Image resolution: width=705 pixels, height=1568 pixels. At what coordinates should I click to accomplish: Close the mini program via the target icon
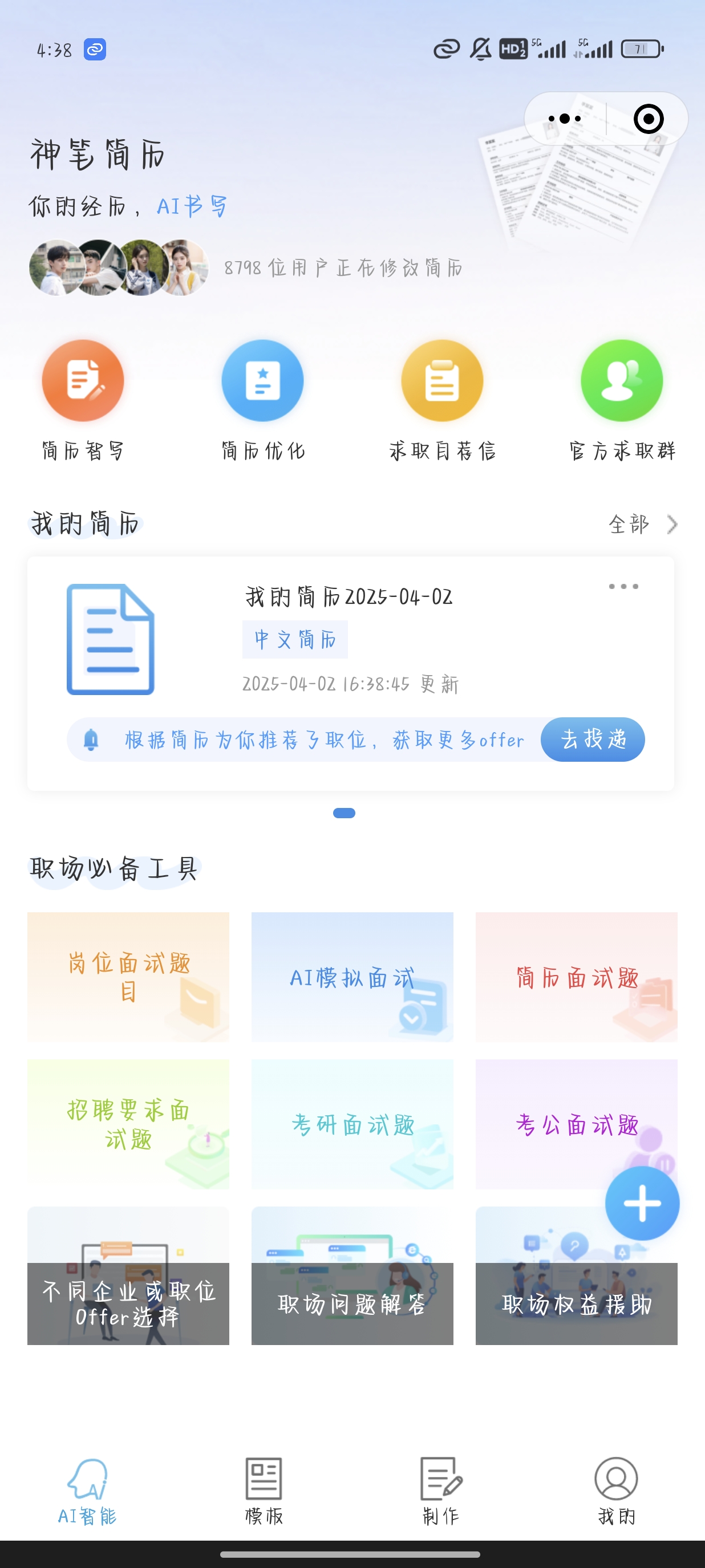[x=649, y=119]
